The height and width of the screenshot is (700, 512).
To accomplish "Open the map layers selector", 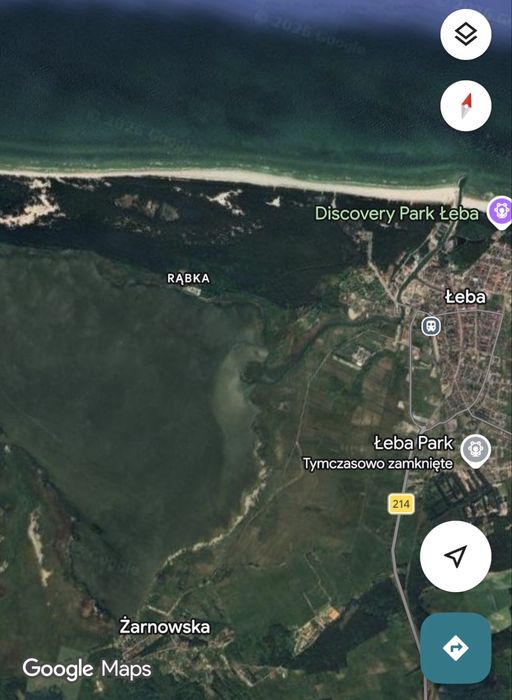I will (466, 34).
